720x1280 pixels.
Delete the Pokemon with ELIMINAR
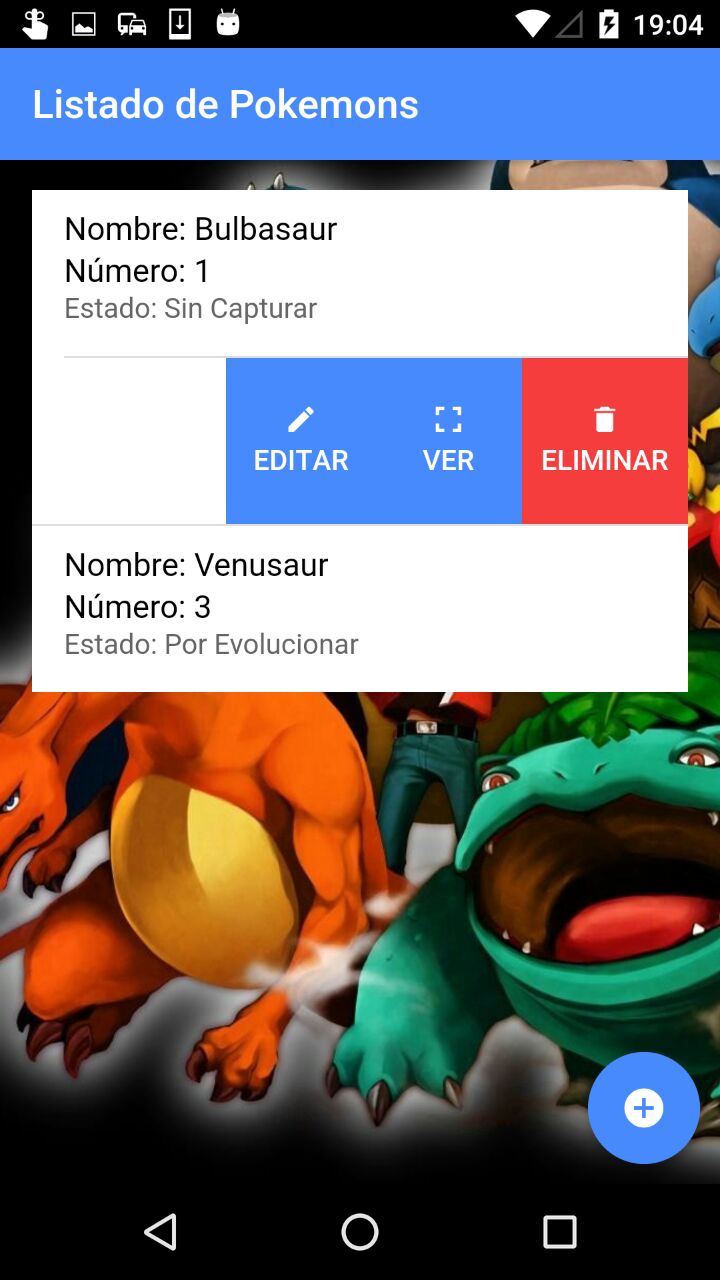click(604, 441)
